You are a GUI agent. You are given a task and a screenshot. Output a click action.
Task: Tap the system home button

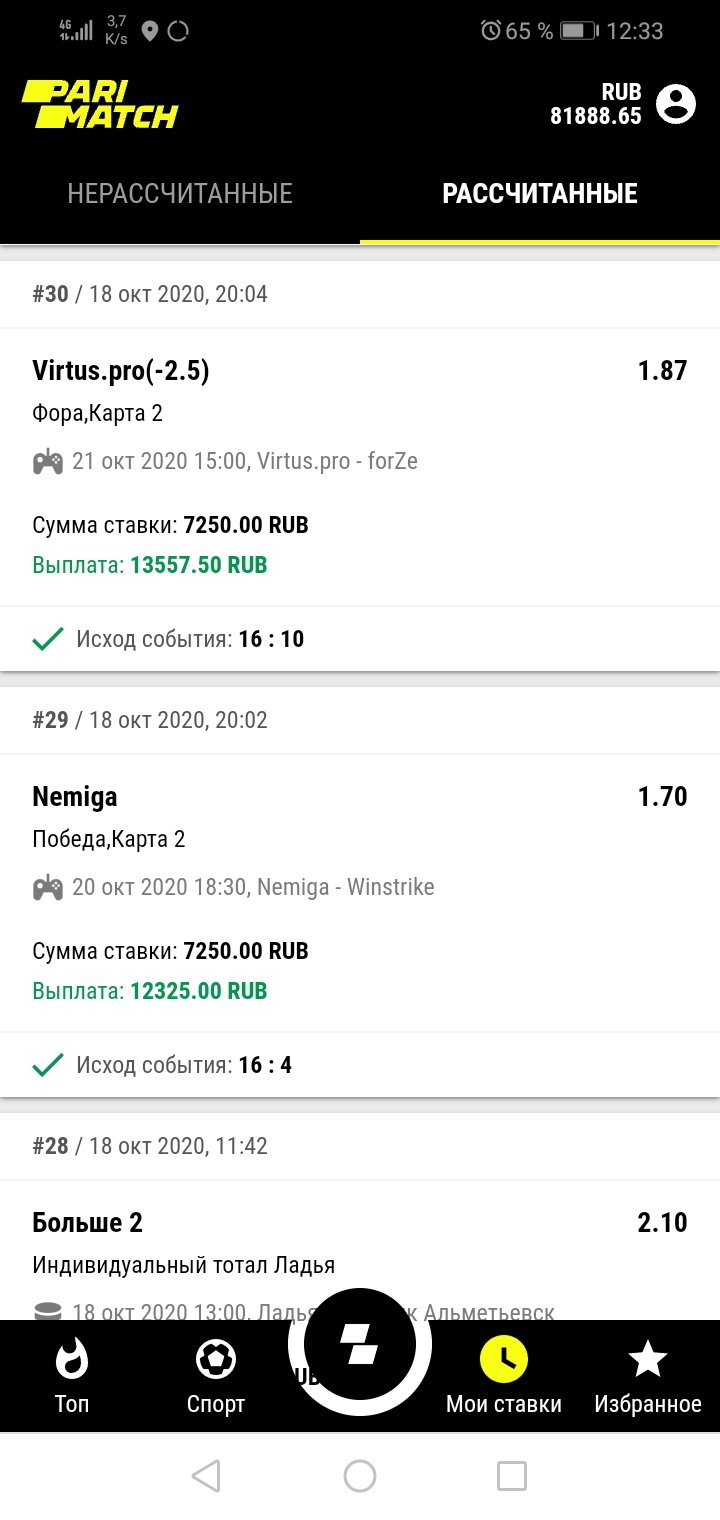tap(360, 1475)
